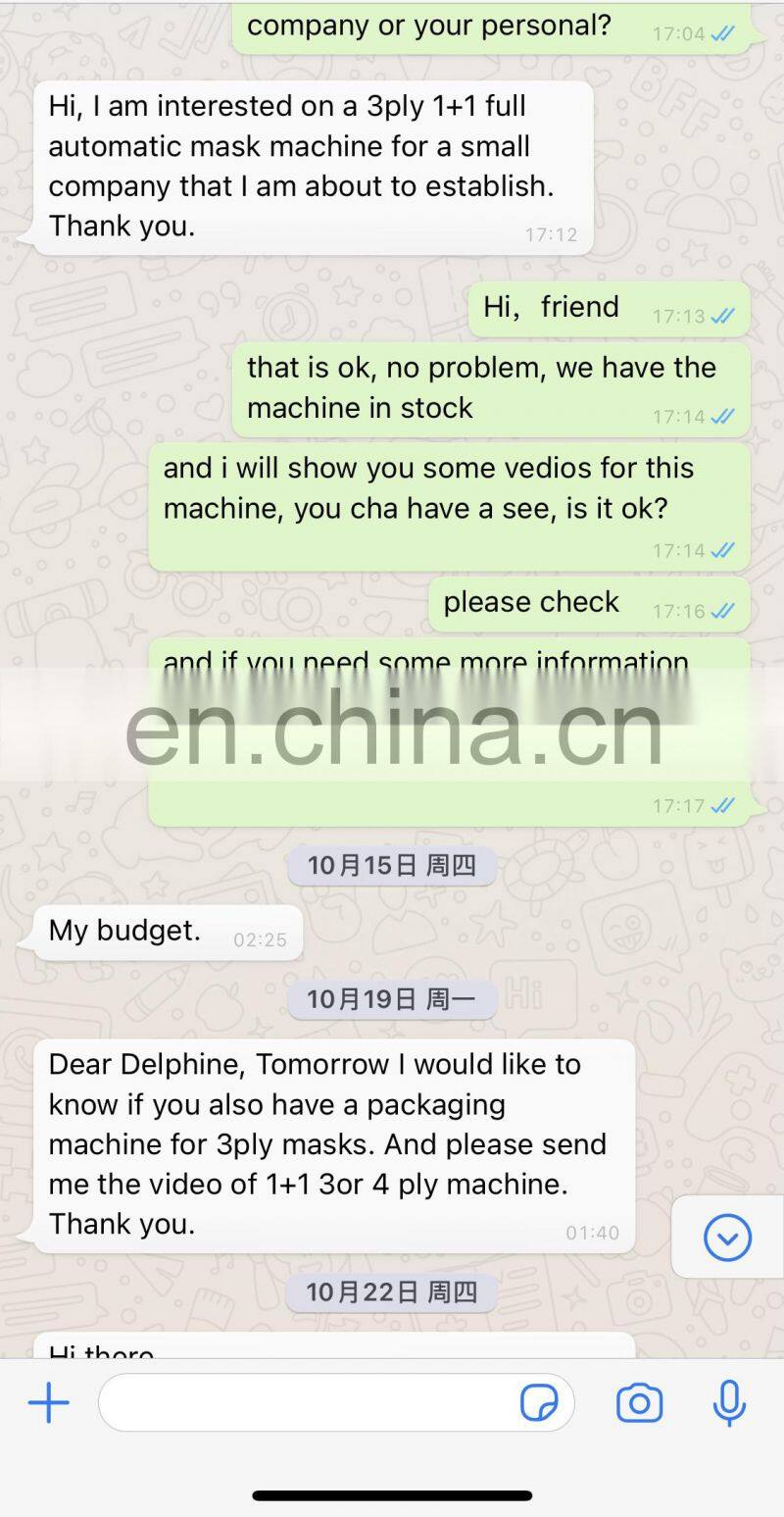Open the sticker picker
This screenshot has width=784, height=1517.
coord(538,1403)
